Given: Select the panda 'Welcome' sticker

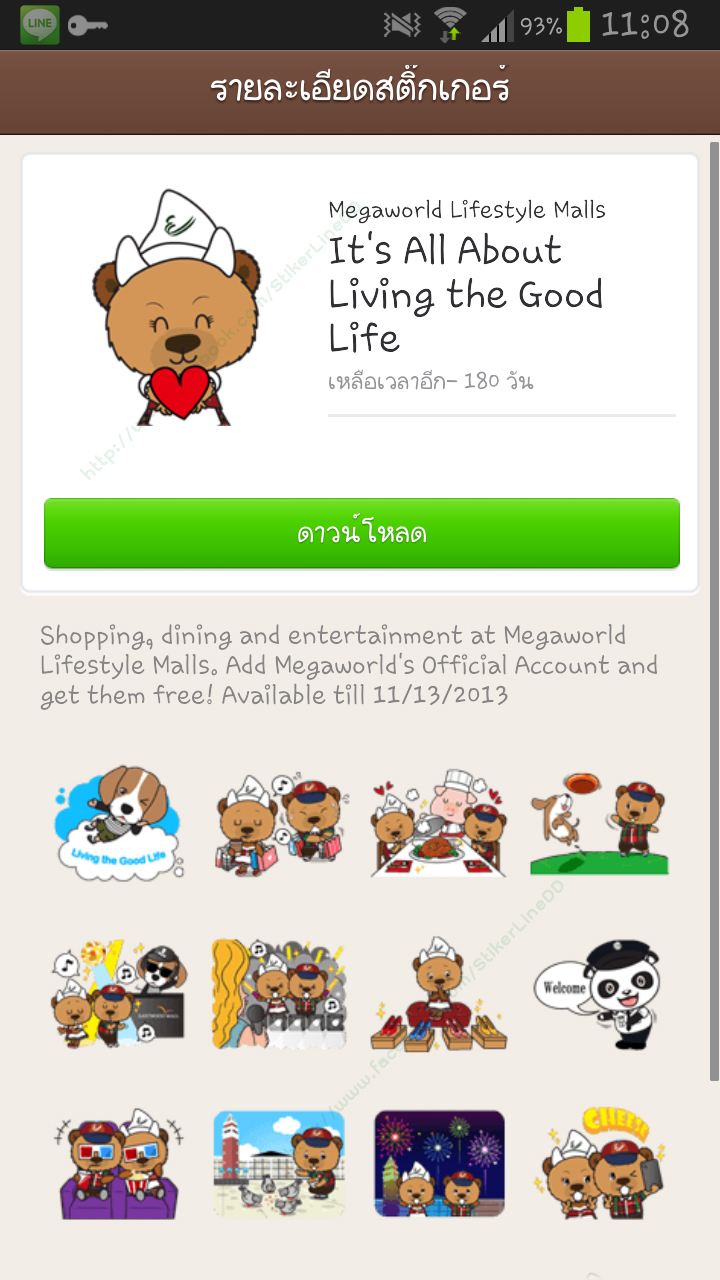Looking at the screenshot, I should pos(599,993).
